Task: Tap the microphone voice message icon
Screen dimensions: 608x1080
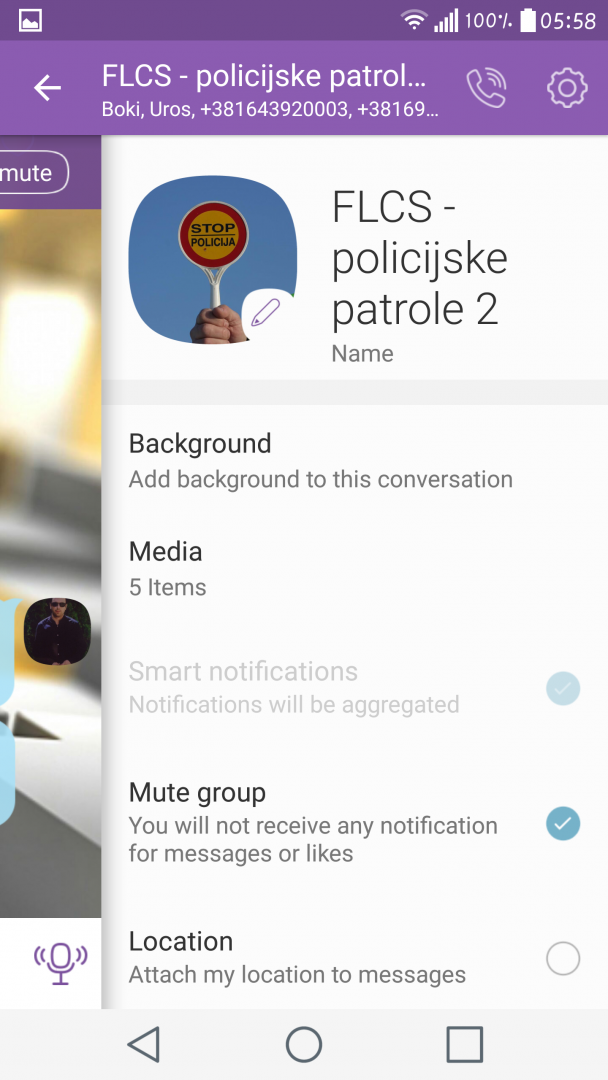Action: [x=61, y=962]
